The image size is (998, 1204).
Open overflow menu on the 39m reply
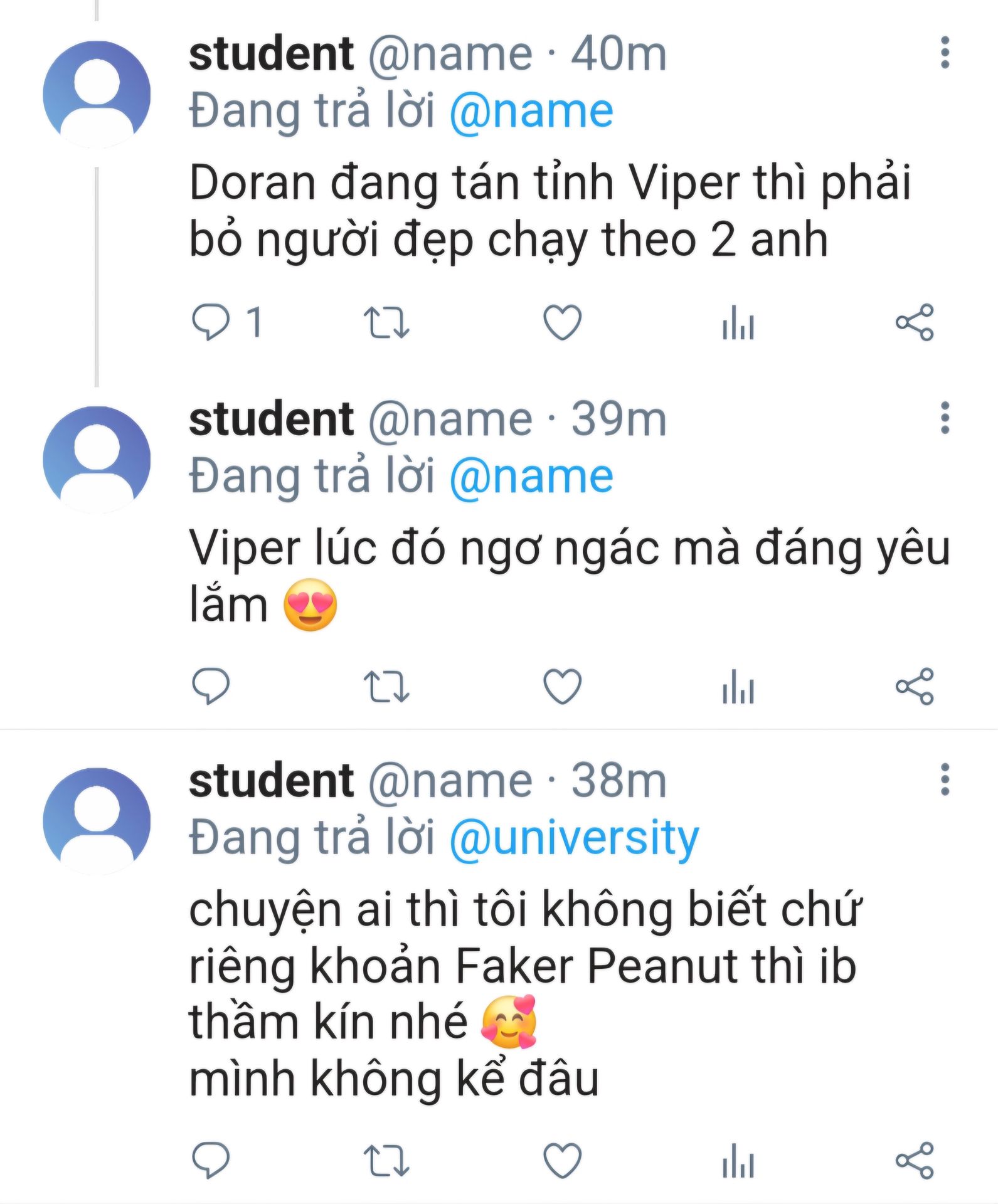pos(945,418)
